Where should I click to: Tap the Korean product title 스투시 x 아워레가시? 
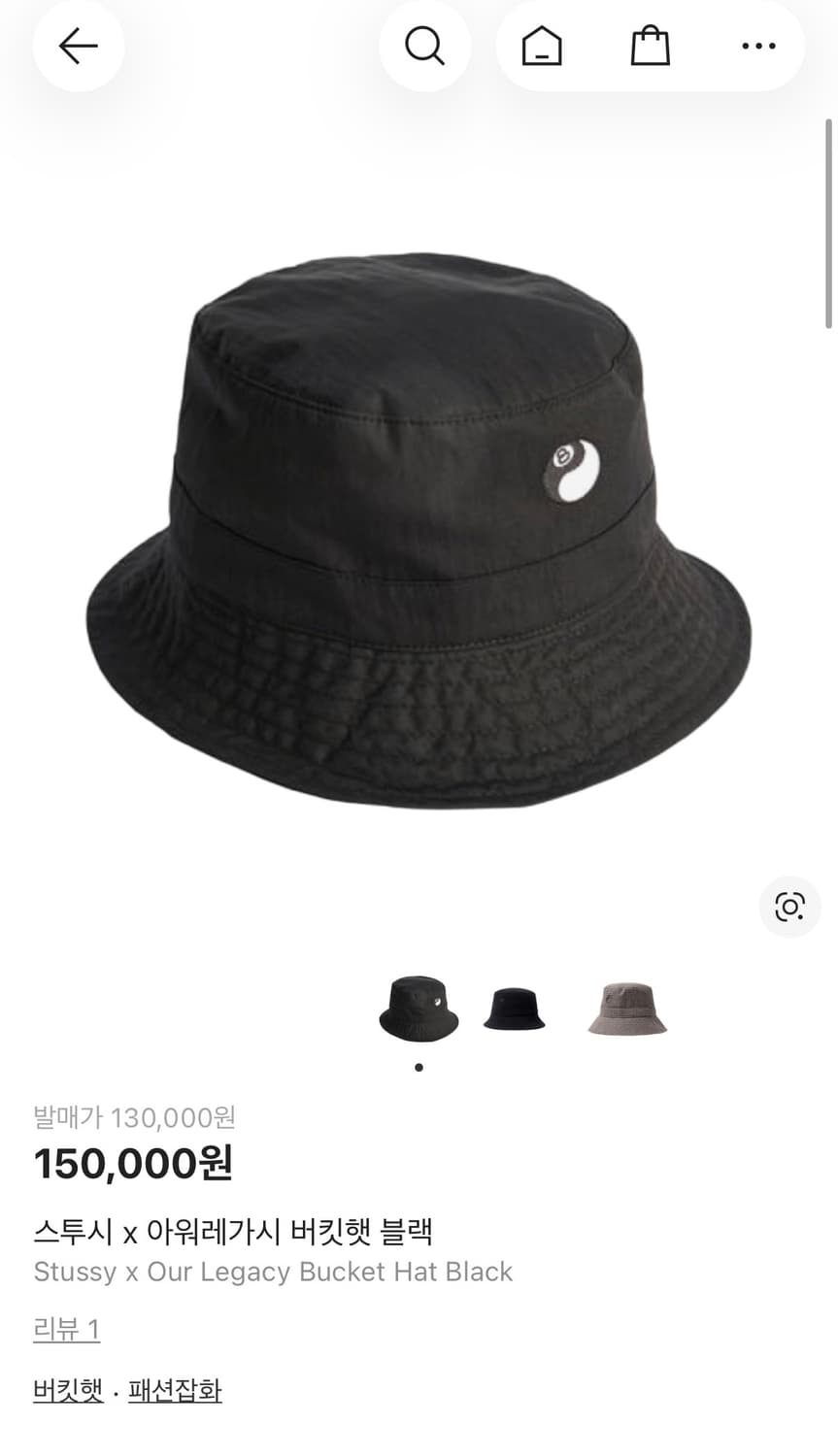pyautogui.click(x=233, y=1231)
